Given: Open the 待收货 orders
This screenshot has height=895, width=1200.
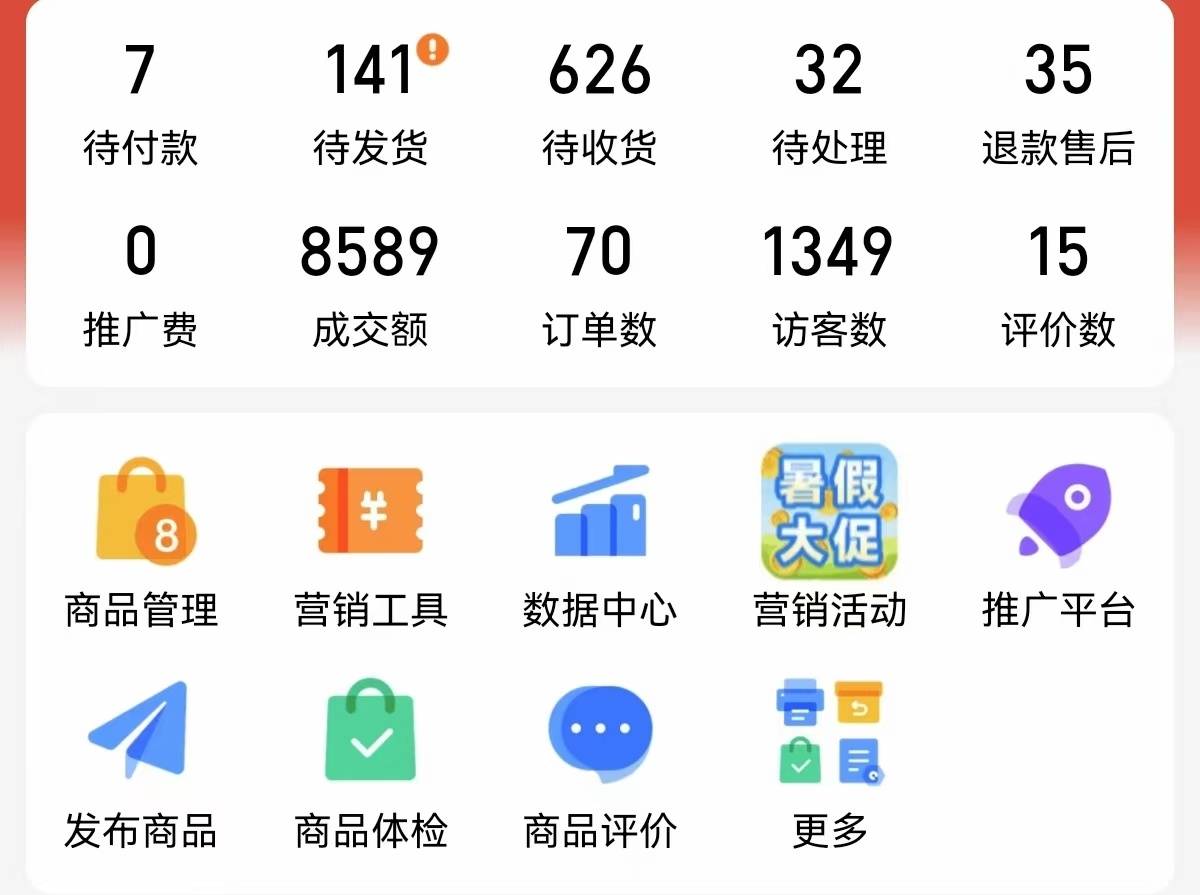Looking at the screenshot, I should tap(599, 105).
